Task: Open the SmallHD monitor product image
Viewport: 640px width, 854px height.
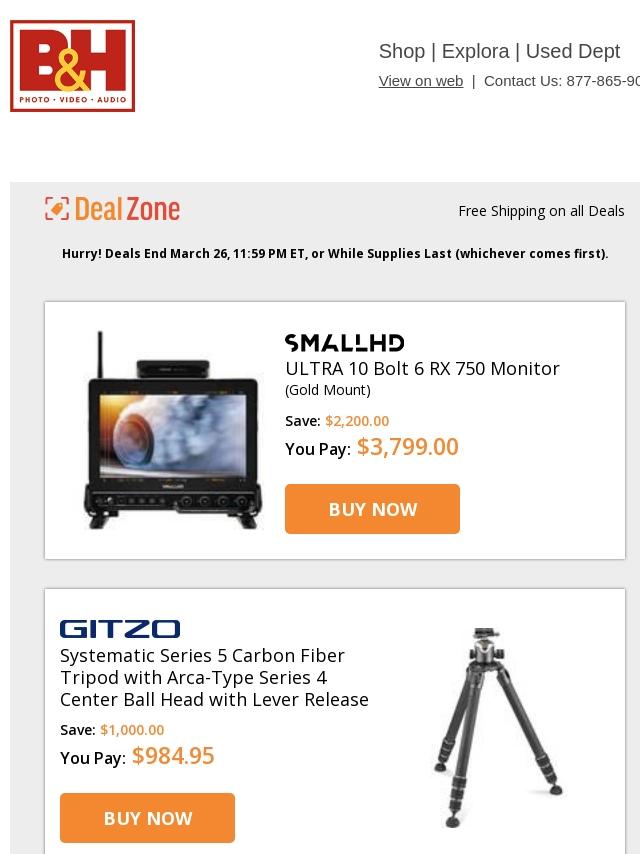Action: coord(172,430)
